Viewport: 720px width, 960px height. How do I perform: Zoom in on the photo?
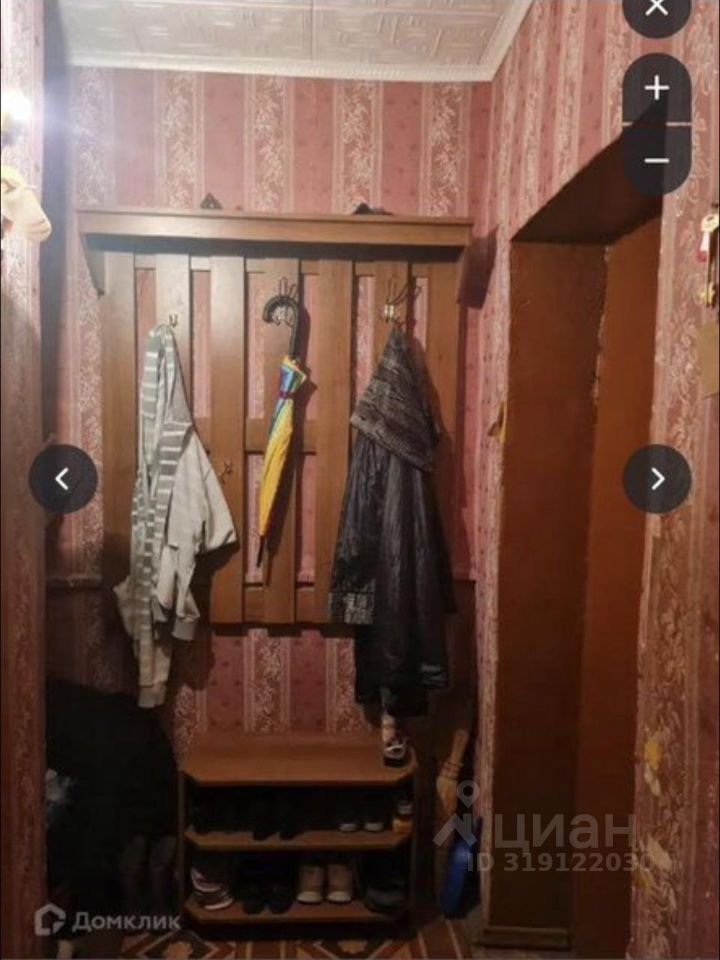656,89
